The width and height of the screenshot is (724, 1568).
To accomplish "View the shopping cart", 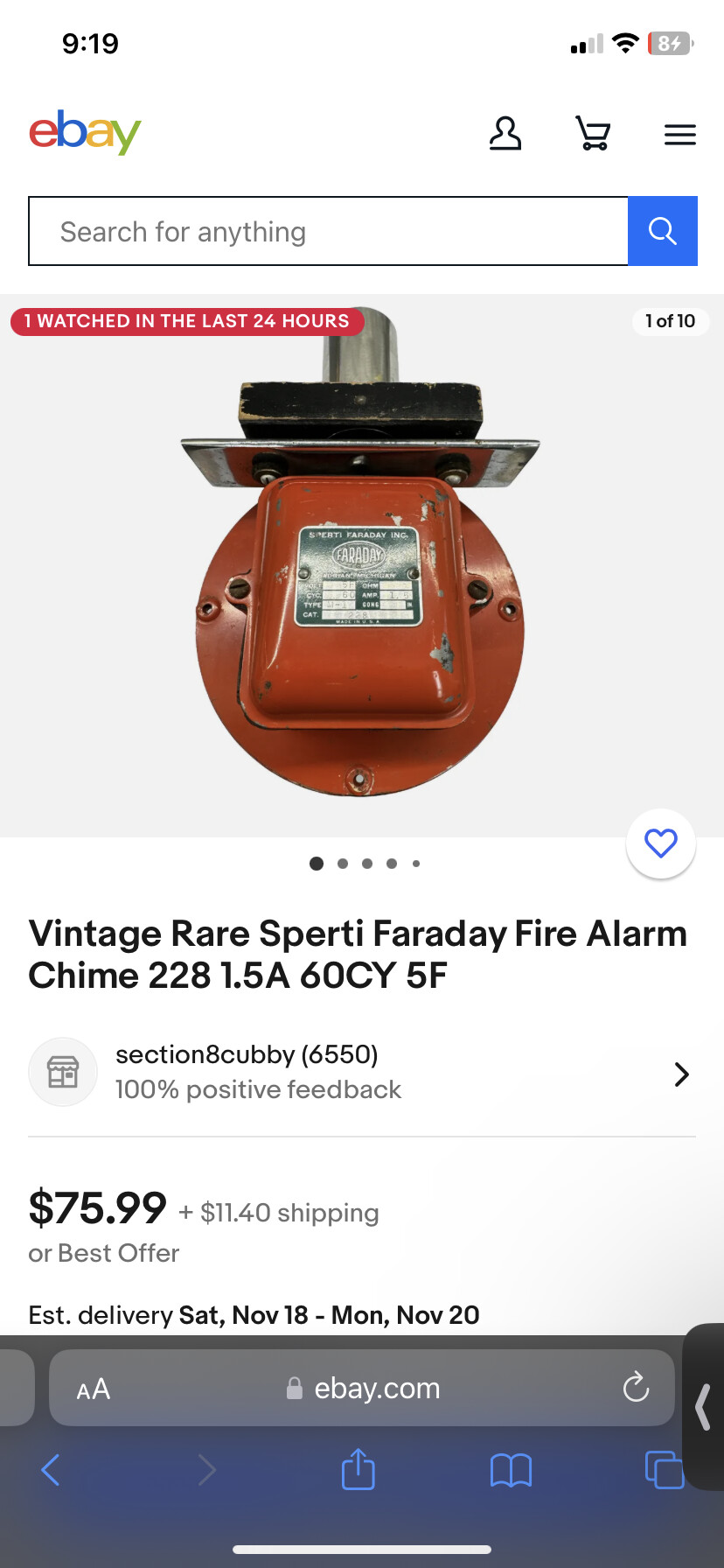I will point(593,134).
